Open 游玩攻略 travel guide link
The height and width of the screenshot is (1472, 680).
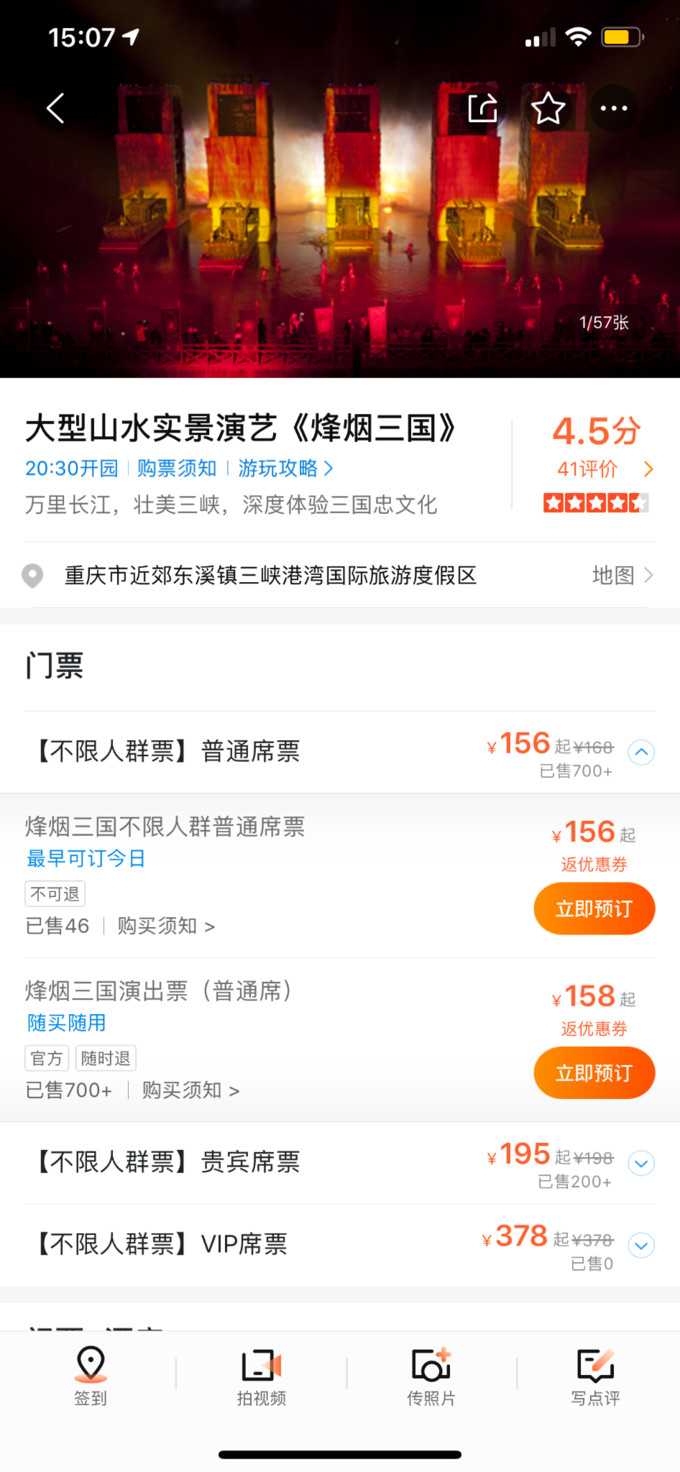tap(286, 468)
